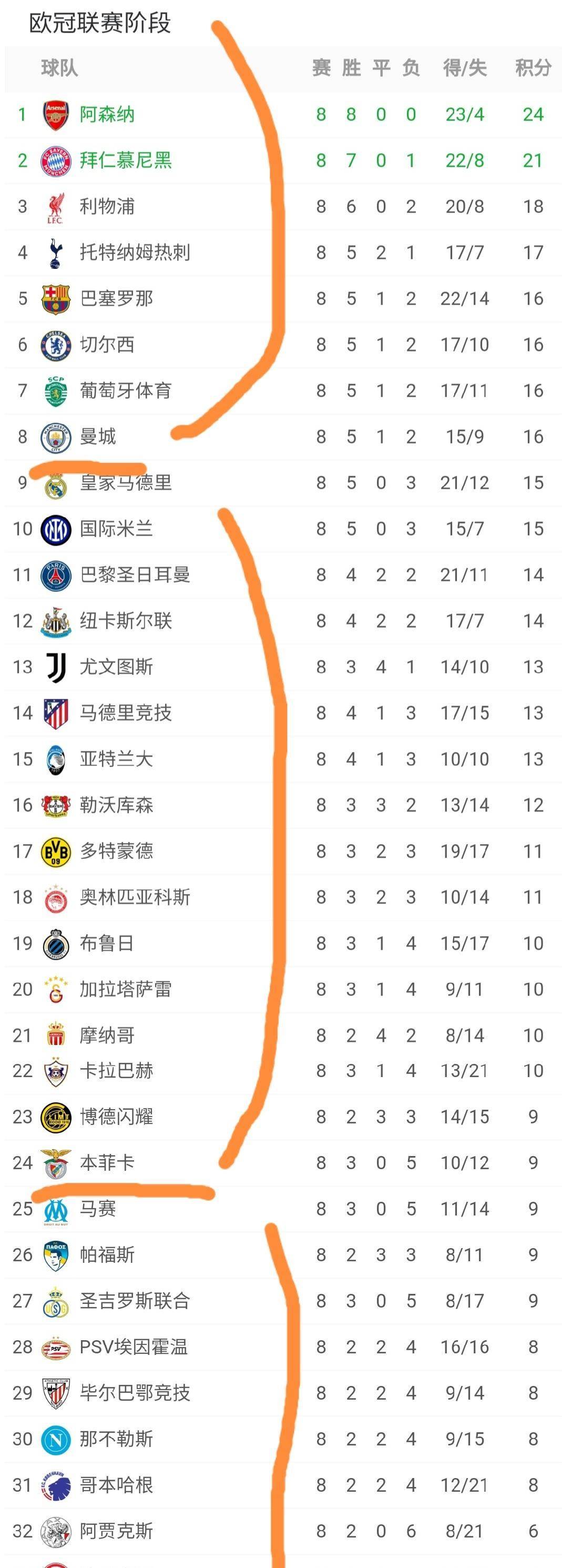
Task: Select the Manchester City logo
Action: tap(55, 436)
